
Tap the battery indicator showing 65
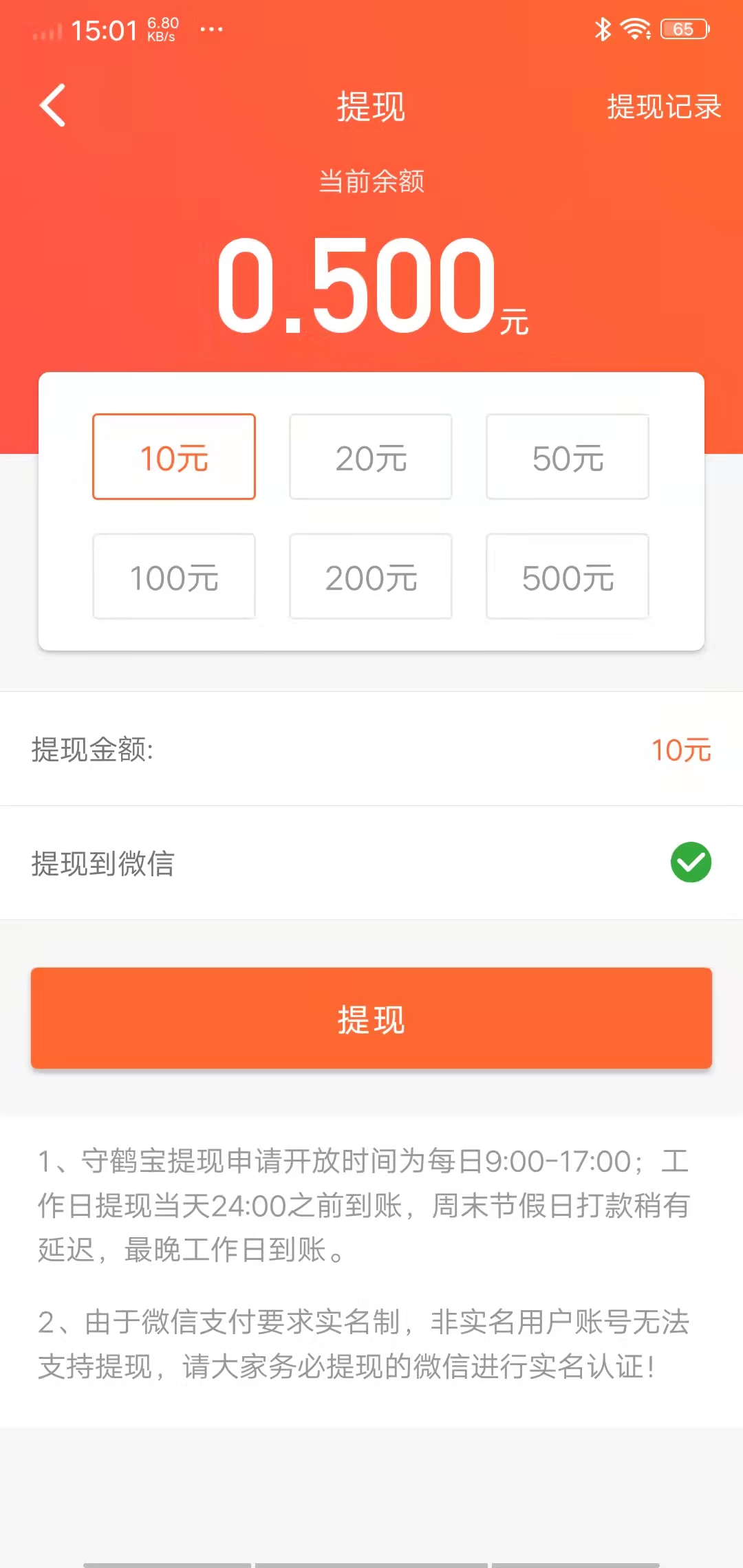[683, 29]
